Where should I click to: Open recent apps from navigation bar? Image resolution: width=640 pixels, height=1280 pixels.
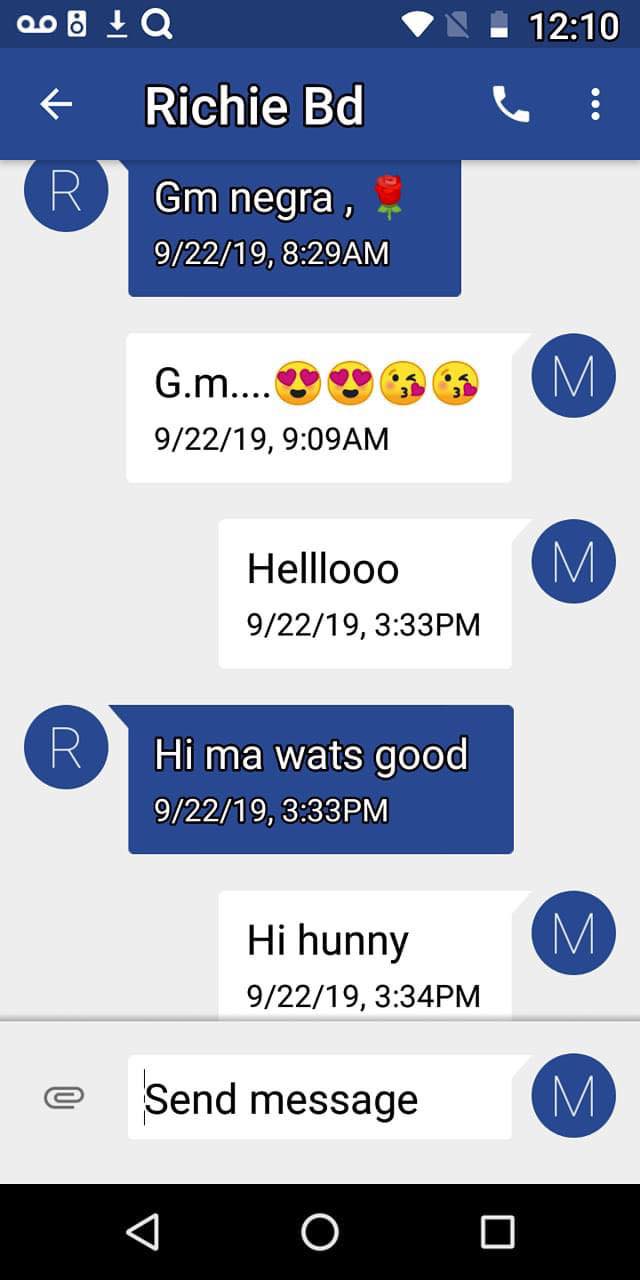pyautogui.click(x=497, y=1232)
